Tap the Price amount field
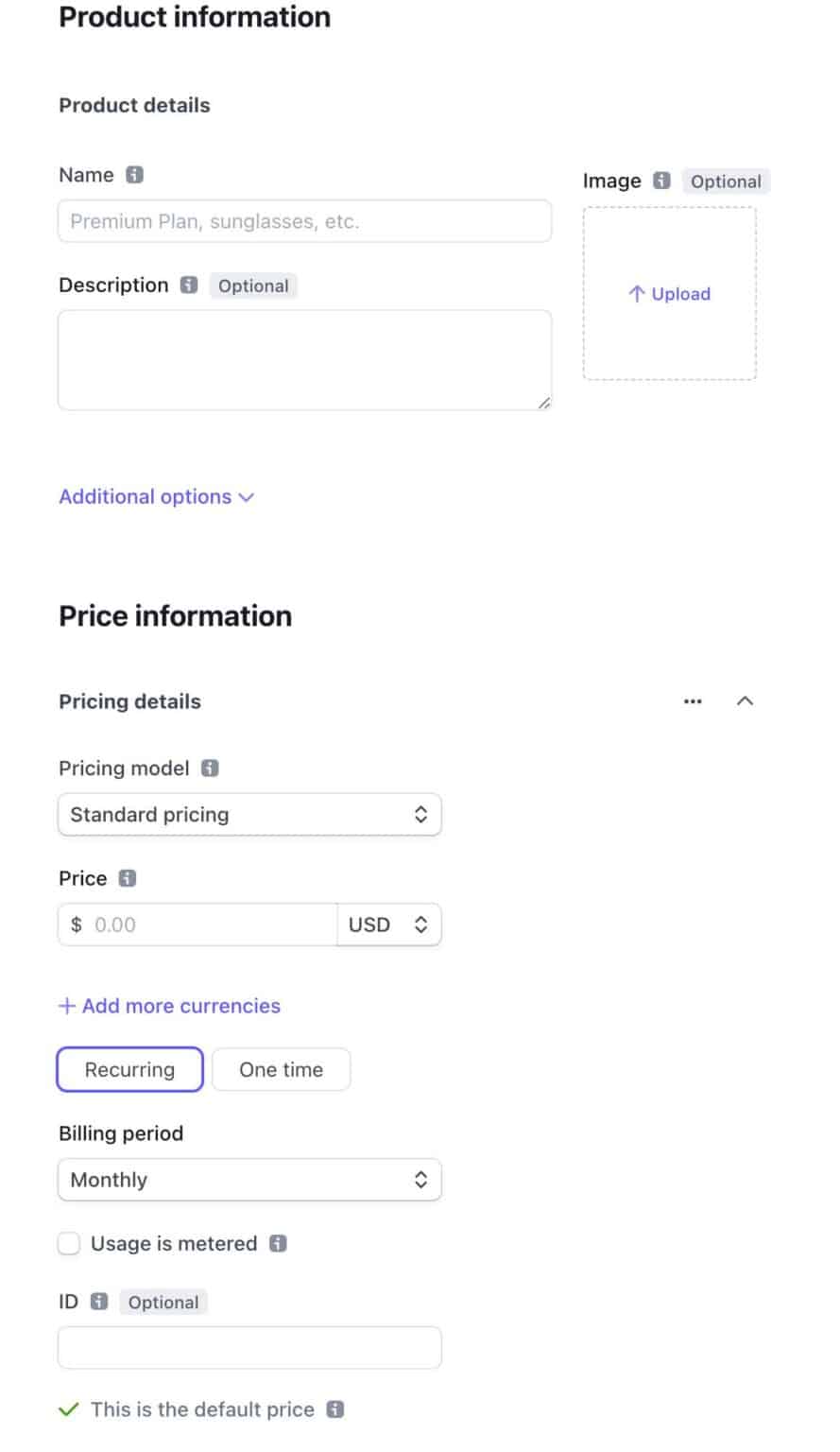This screenshot has height=1452, width=840. tap(197, 925)
